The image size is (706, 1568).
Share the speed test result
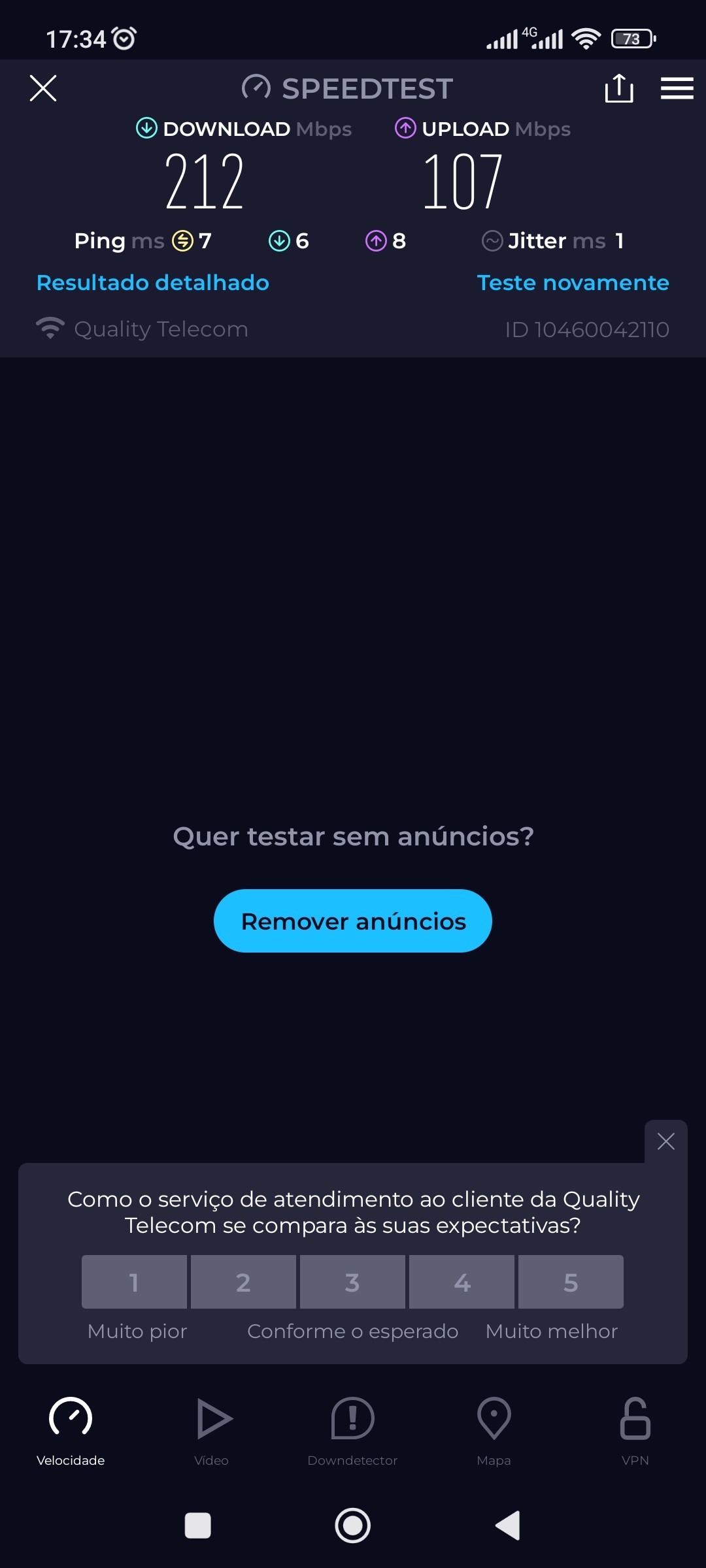[x=619, y=88]
